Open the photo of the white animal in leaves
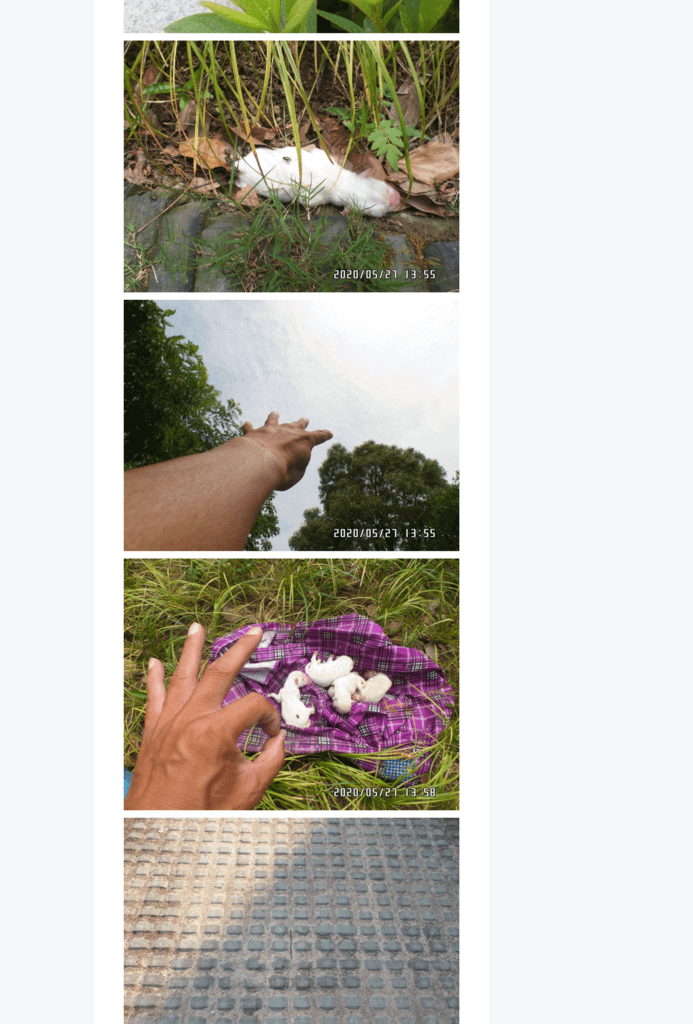 (291, 166)
